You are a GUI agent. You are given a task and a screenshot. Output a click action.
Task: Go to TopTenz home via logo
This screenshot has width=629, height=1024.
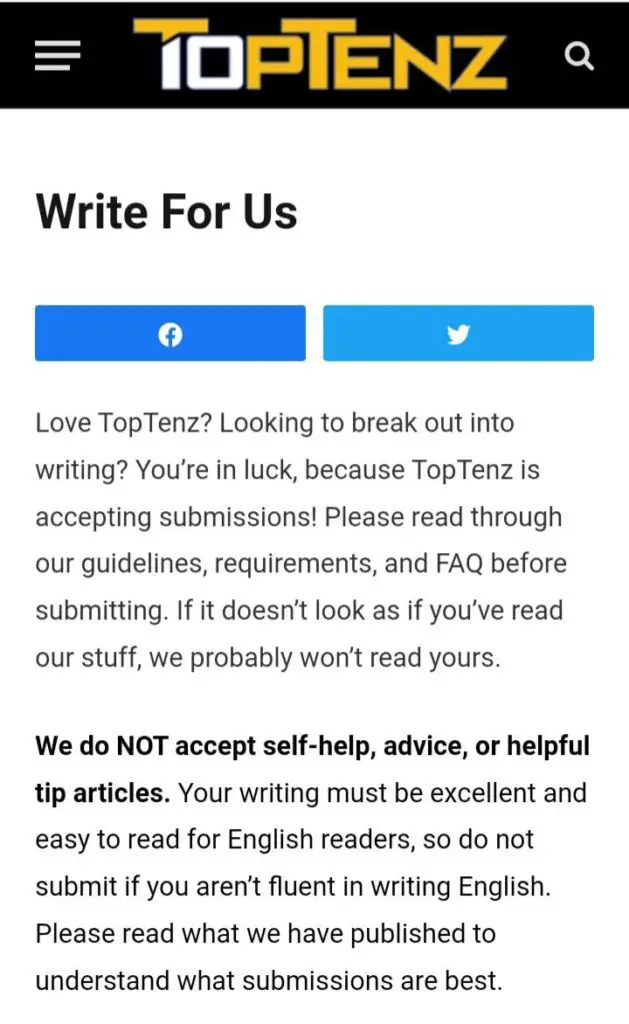(x=320, y=54)
